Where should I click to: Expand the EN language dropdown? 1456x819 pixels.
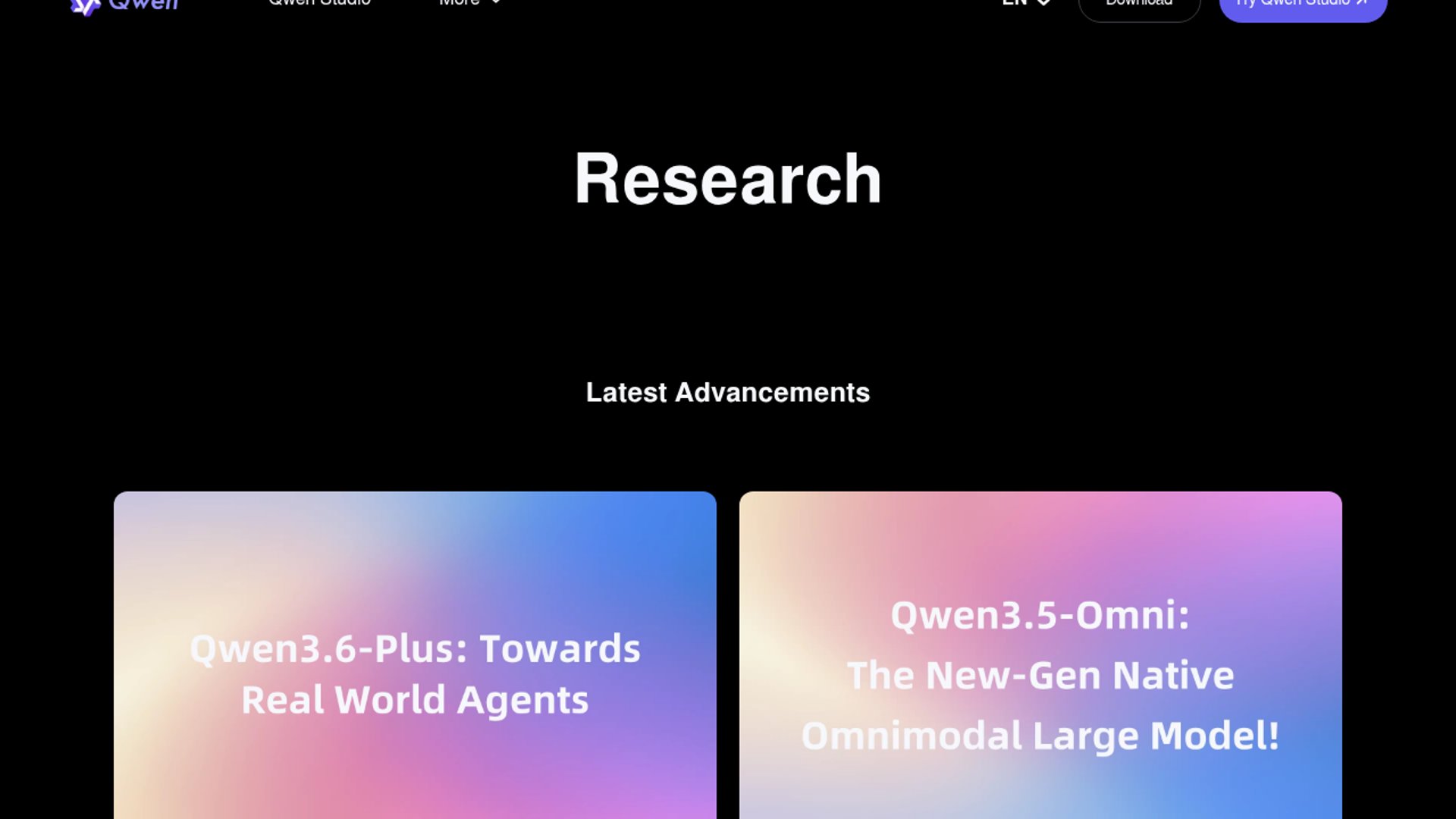1026,4
